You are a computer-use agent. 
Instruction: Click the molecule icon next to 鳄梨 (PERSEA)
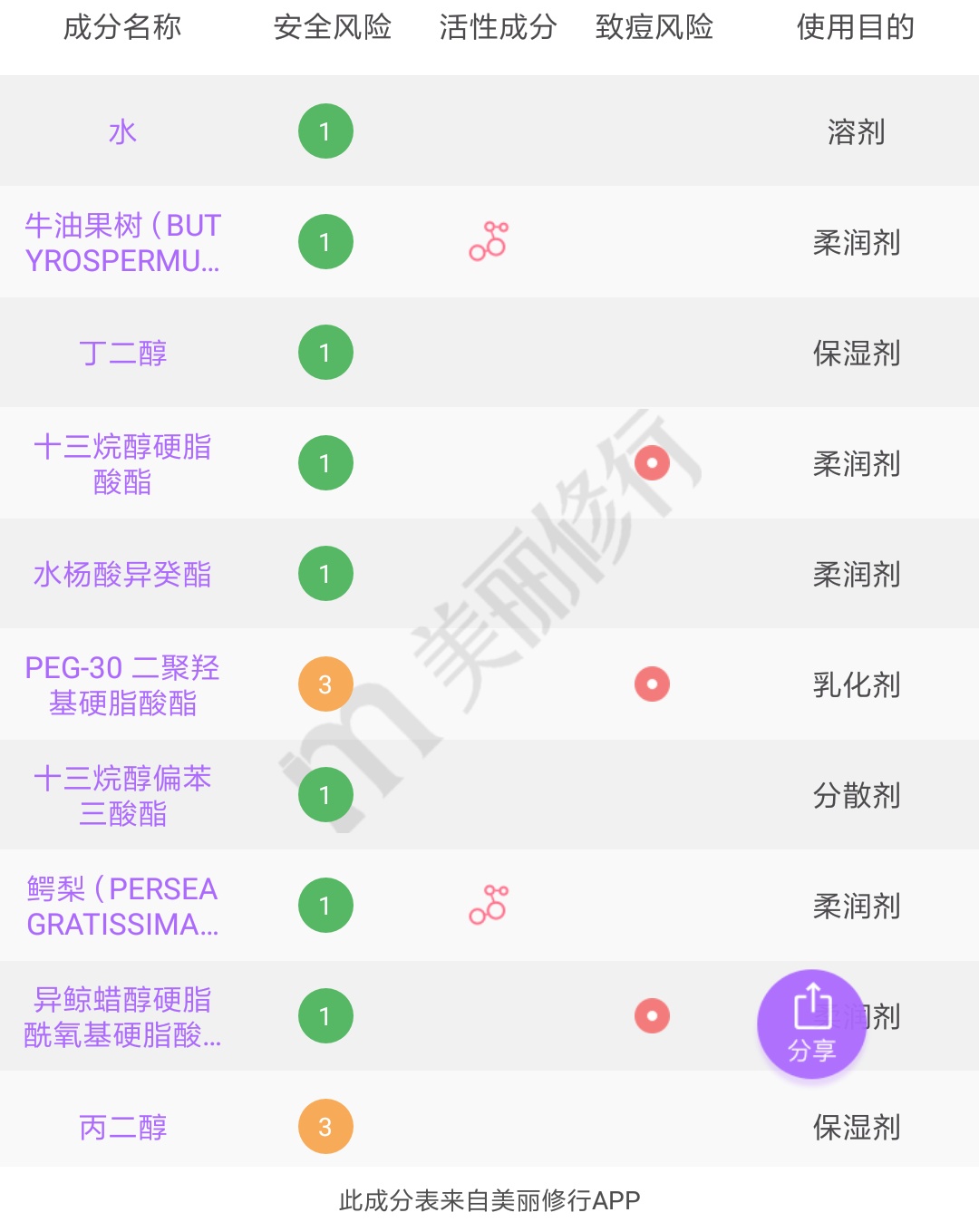487,904
